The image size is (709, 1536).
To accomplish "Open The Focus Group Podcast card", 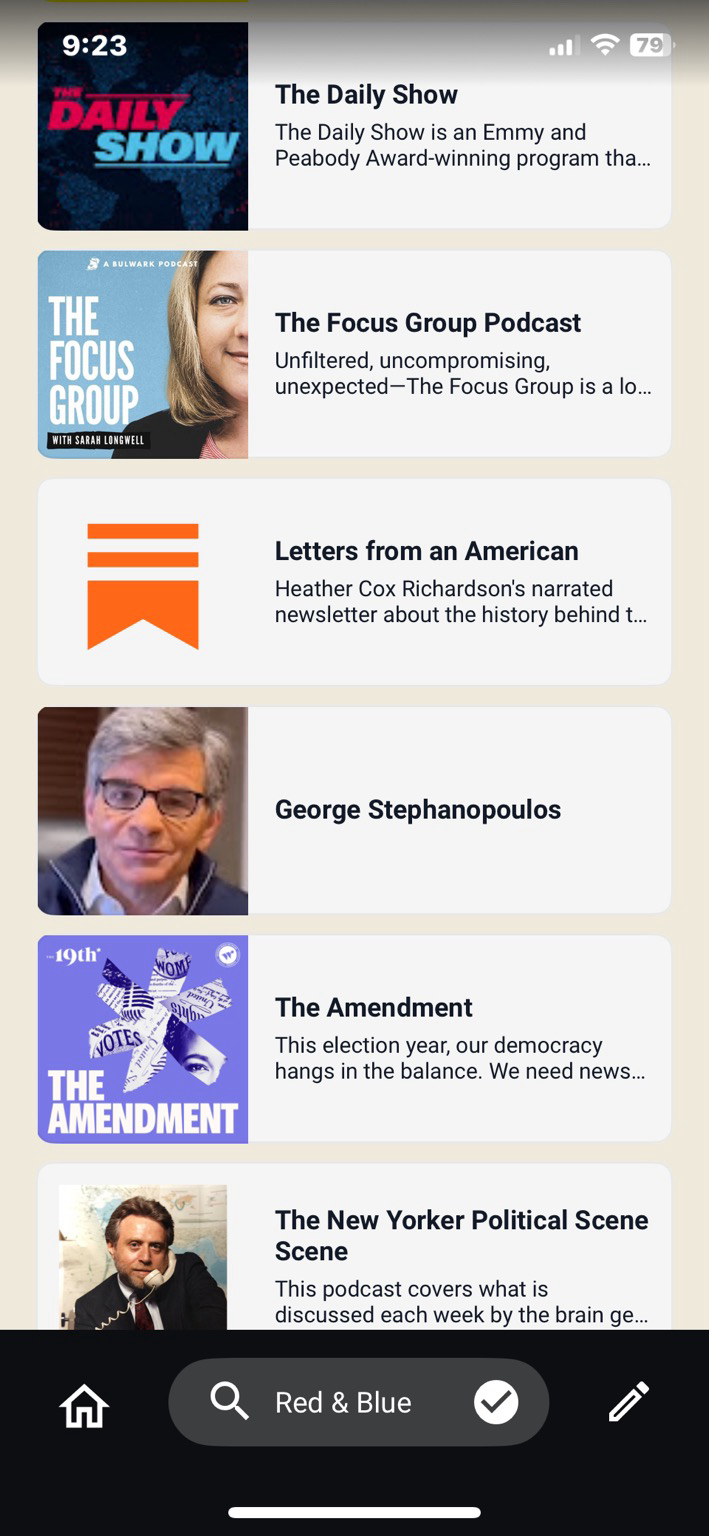I will click(354, 354).
